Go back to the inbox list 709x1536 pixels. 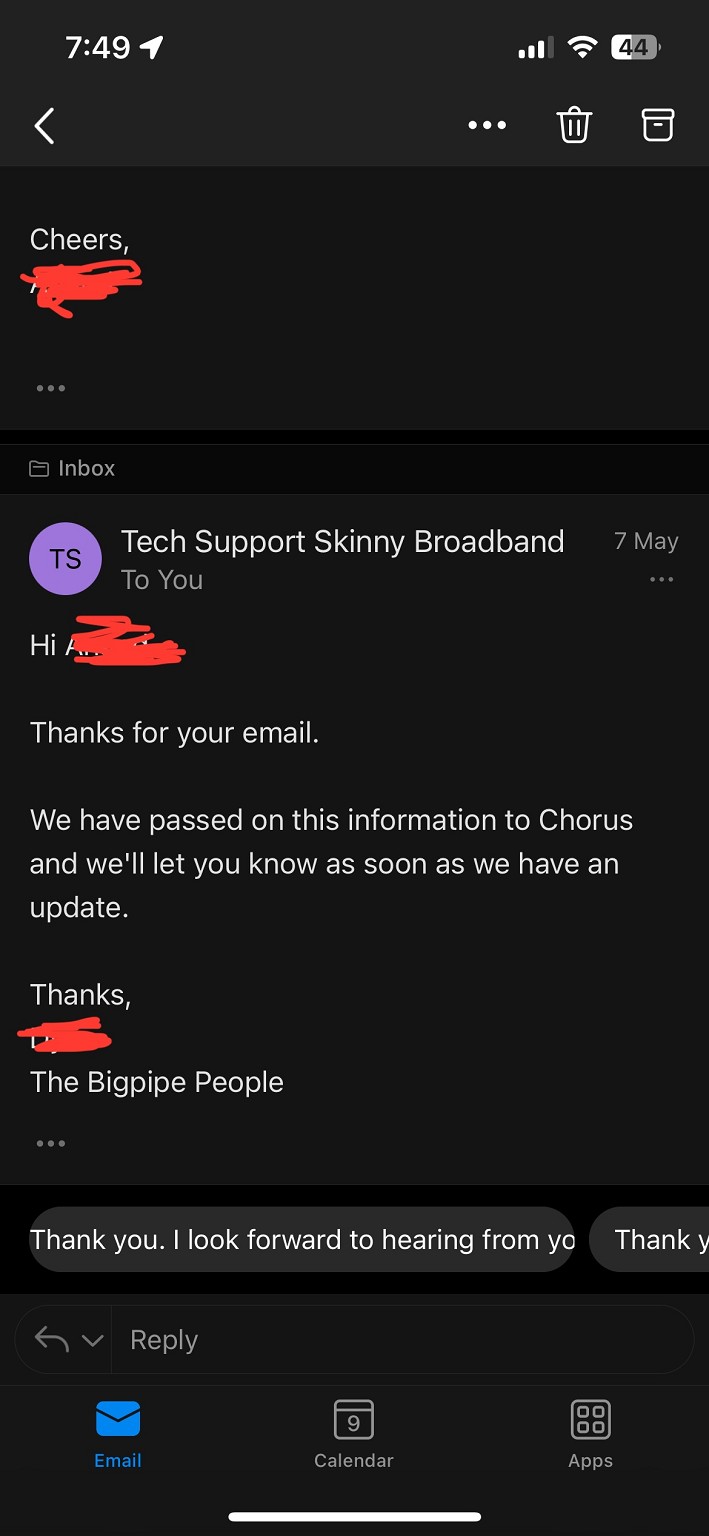point(44,126)
